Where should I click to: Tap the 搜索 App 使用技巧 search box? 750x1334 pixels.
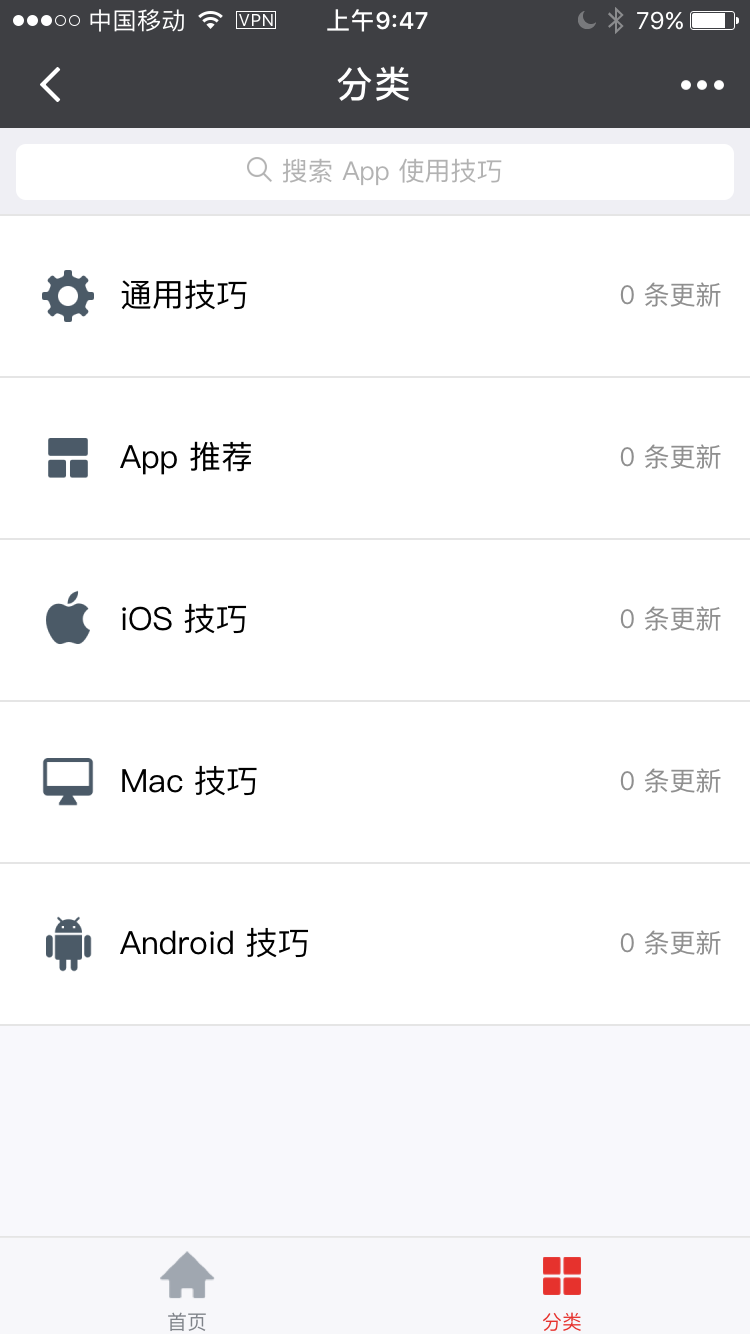tap(375, 171)
